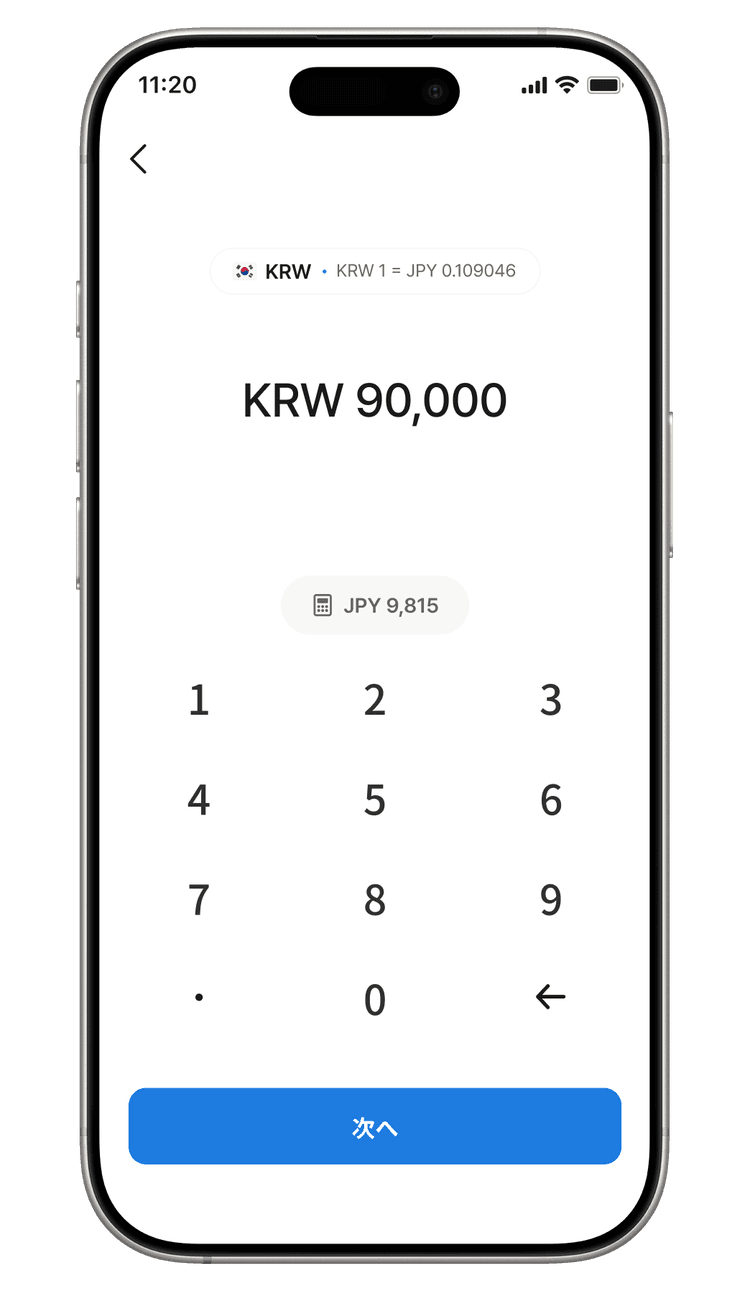Screen dimensions: 750x1293
Task: Enter digit 3 on the keypad
Action: click(550, 701)
